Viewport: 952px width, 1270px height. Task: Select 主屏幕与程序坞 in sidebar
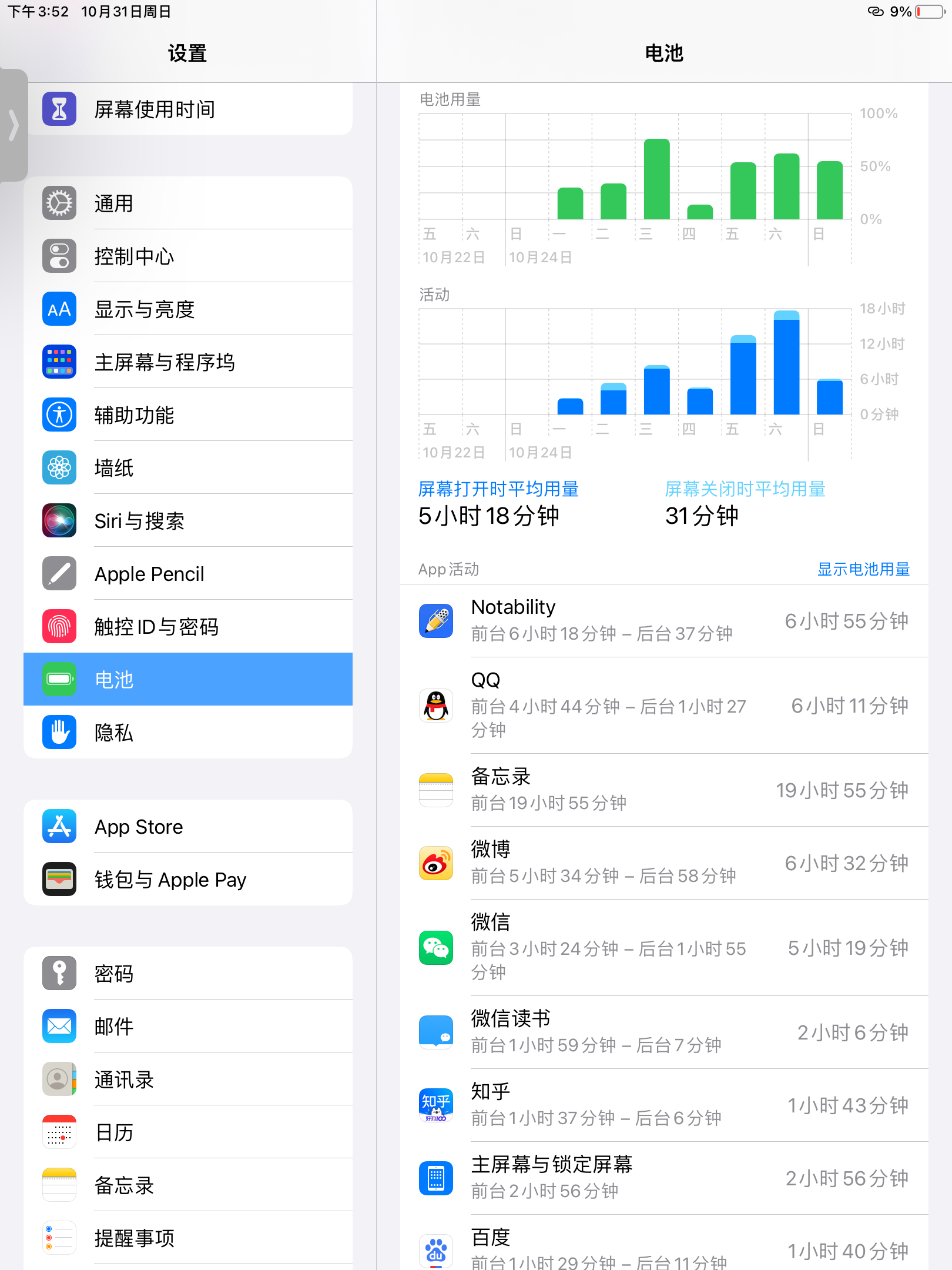[188, 362]
